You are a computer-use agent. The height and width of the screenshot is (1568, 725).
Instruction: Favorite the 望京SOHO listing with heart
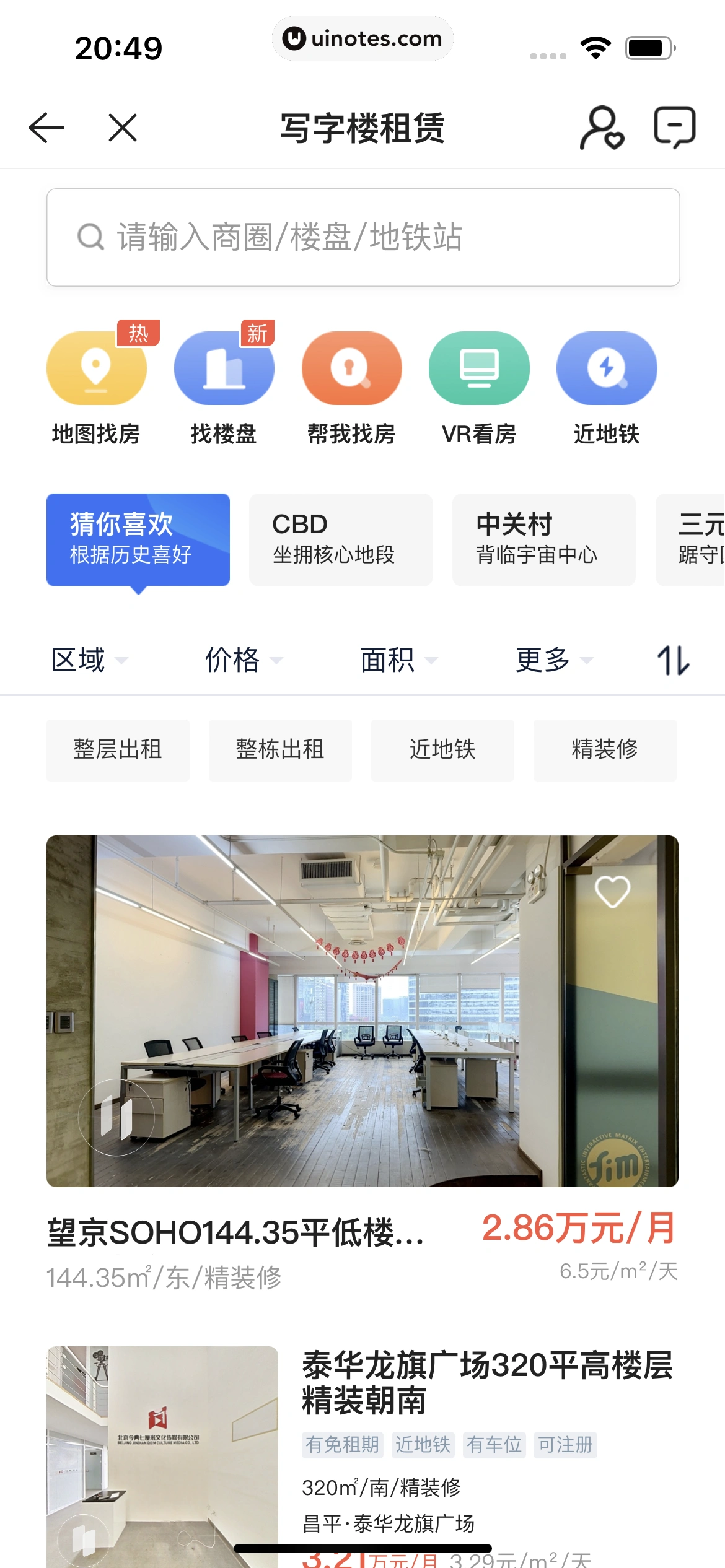pos(612,892)
